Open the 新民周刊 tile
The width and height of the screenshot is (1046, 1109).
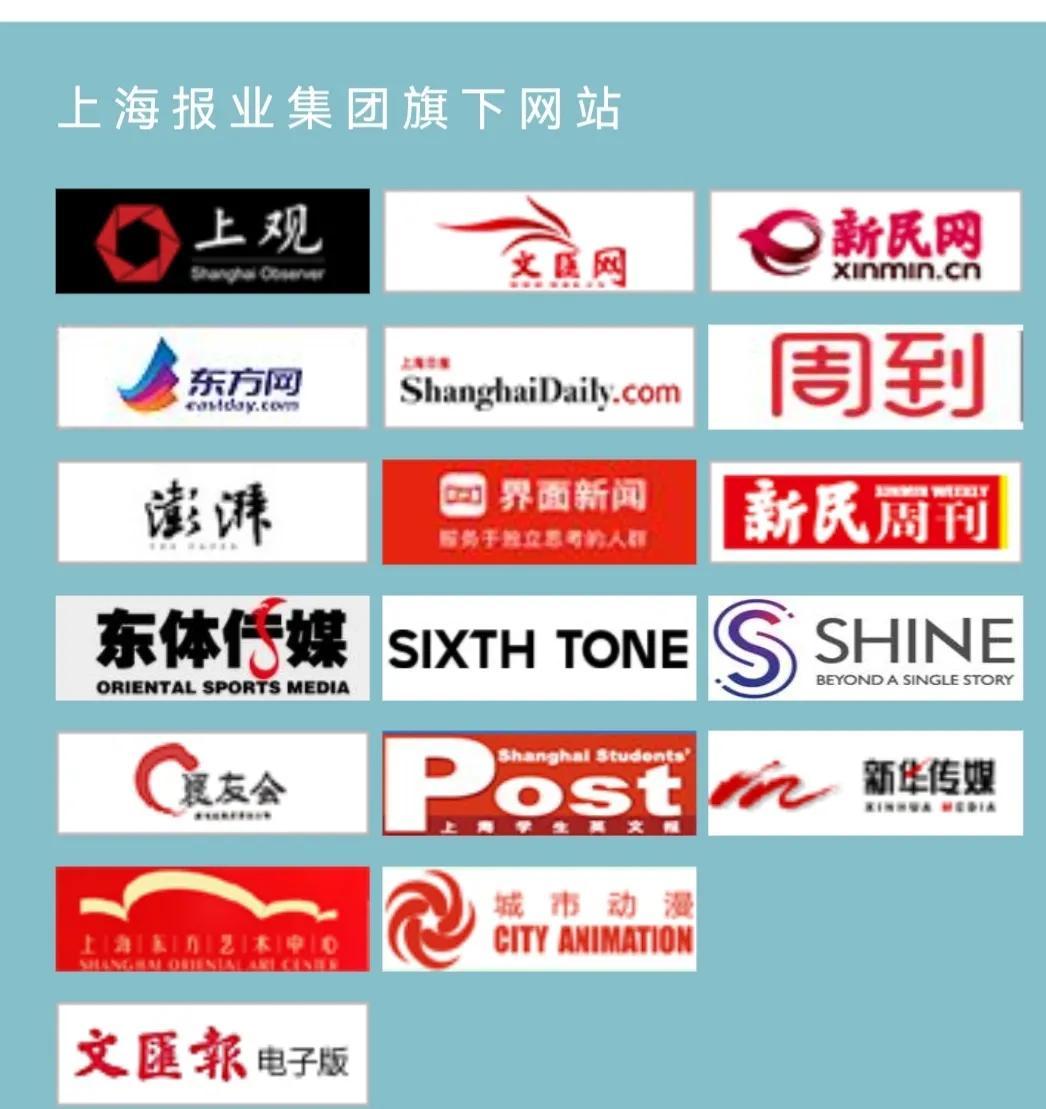(x=865, y=512)
